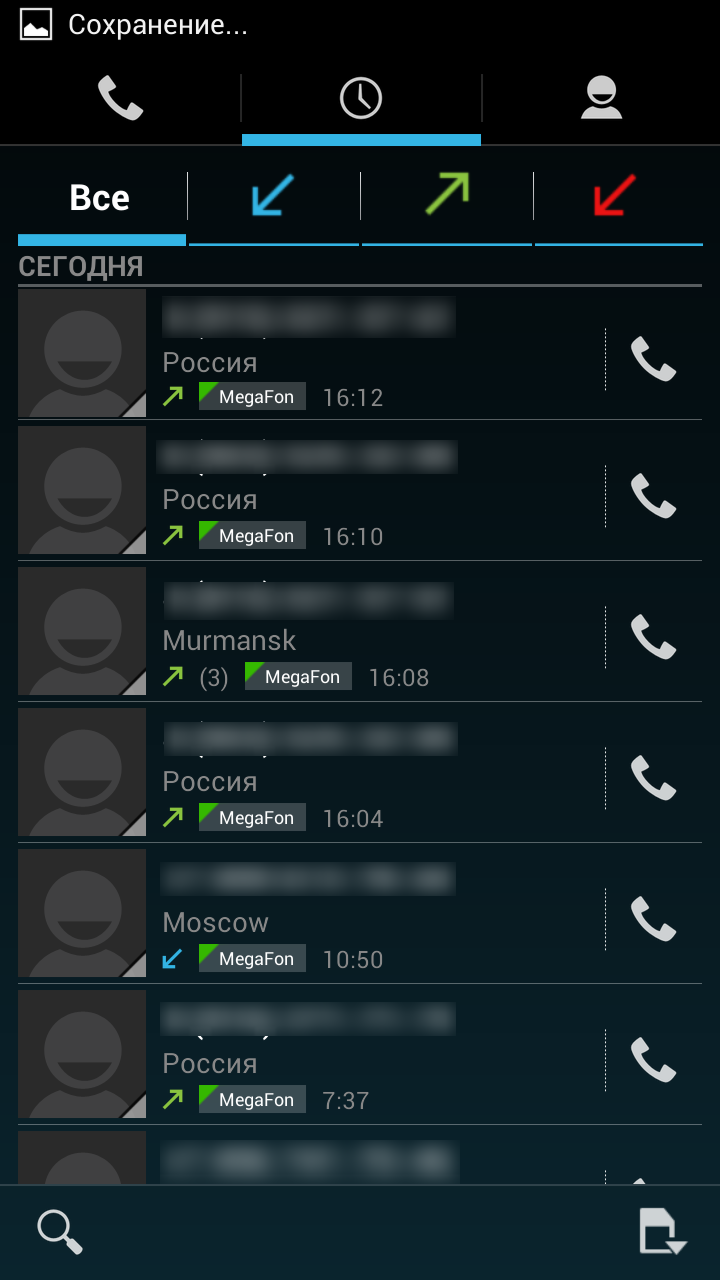The width and height of the screenshot is (720, 1280).
Task: Call the Moscow number from 10:50
Action: [x=653, y=919]
